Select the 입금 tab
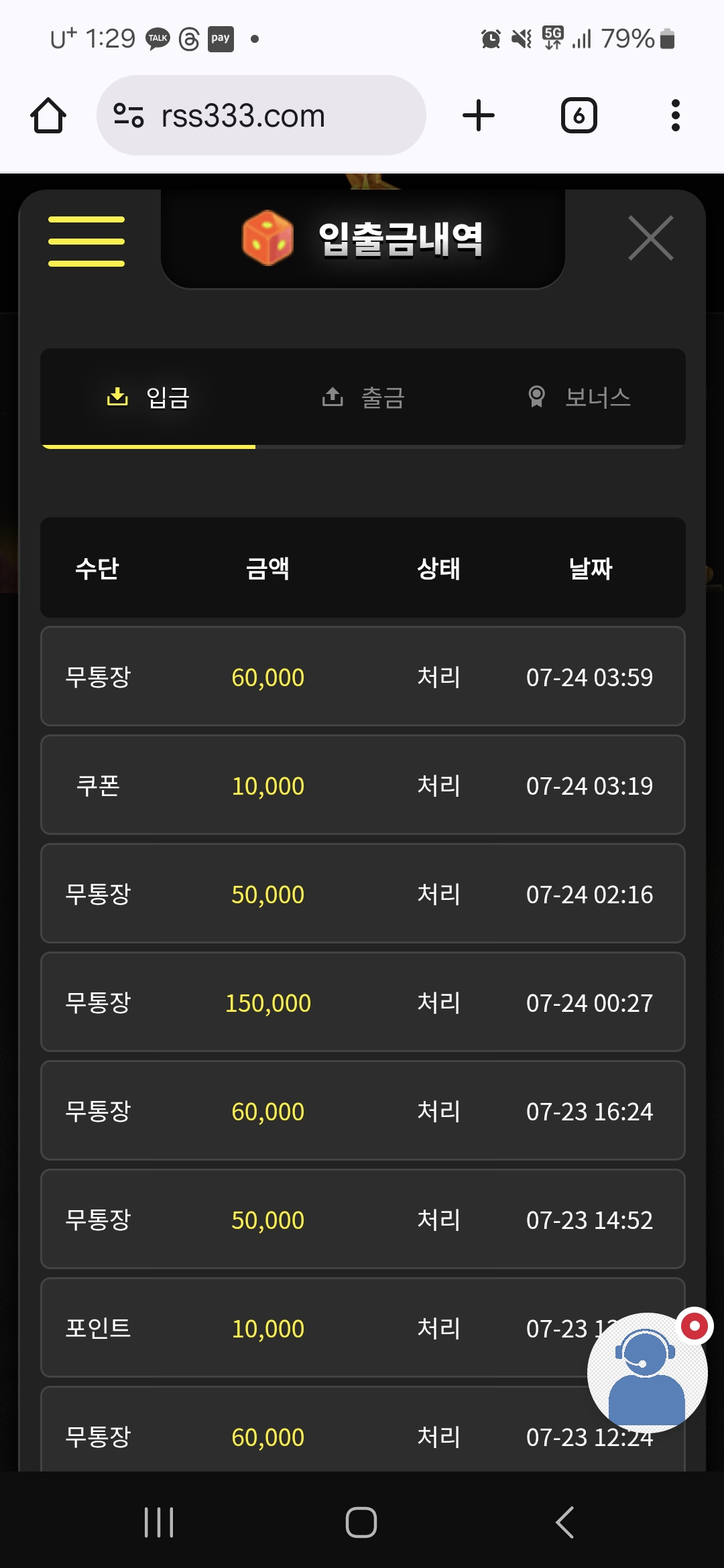The height and width of the screenshot is (1568, 724). click(148, 398)
